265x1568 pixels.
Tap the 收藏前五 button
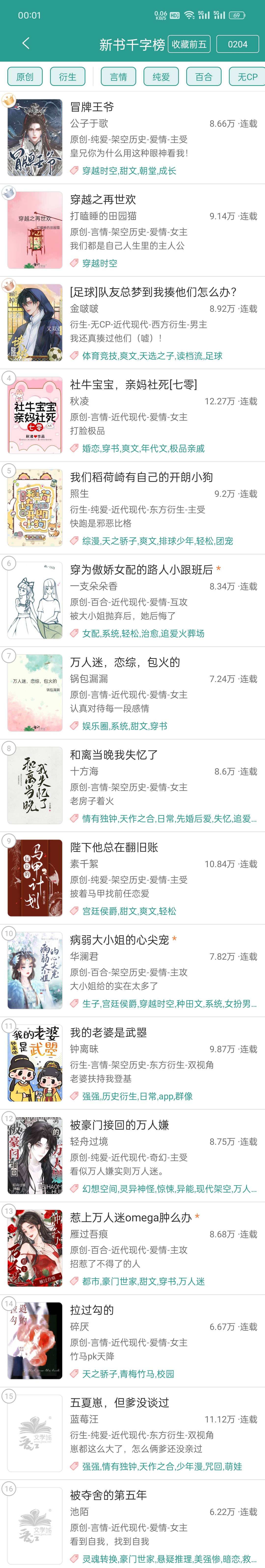point(189,44)
